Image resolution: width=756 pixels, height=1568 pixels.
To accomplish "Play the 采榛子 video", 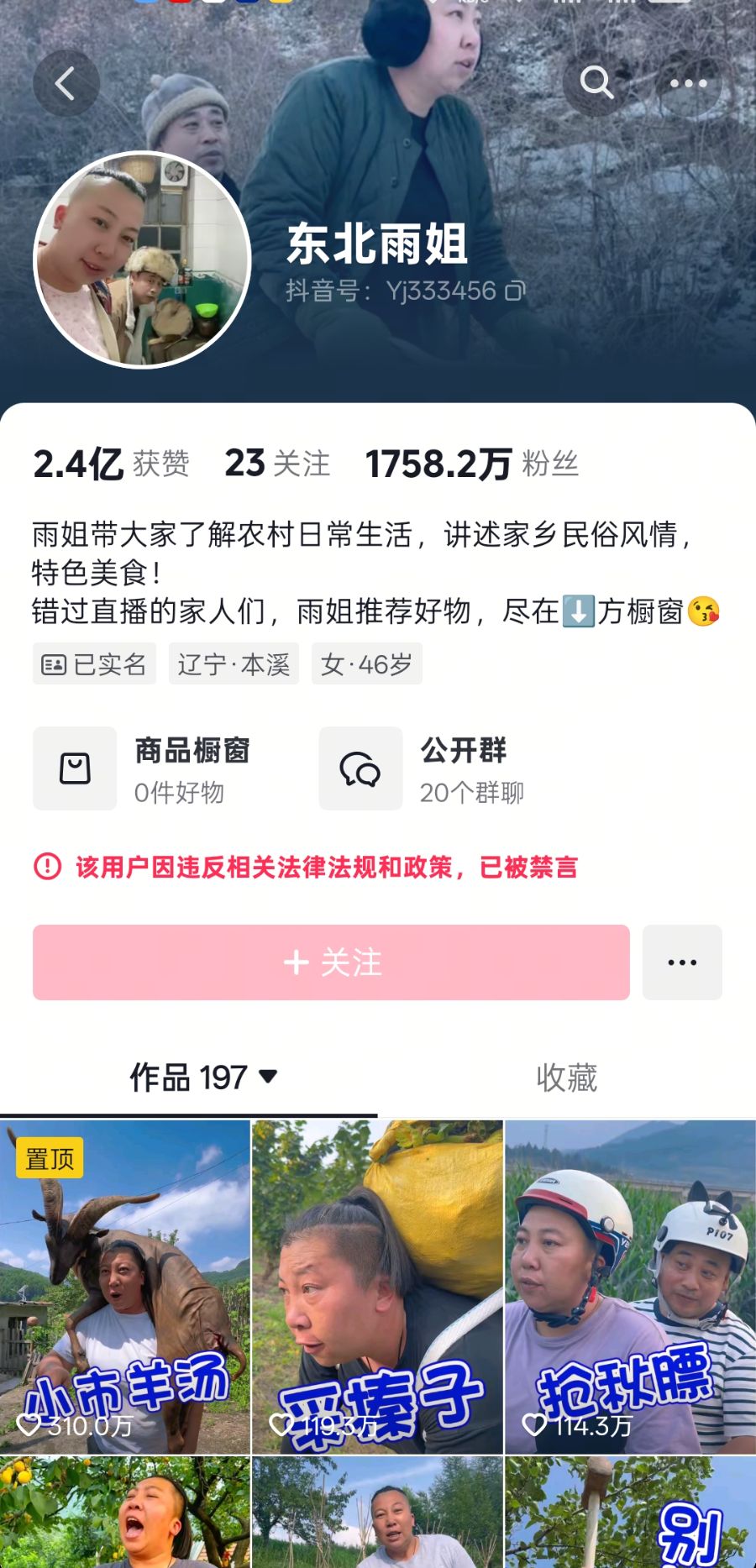I will (378, 1287).
